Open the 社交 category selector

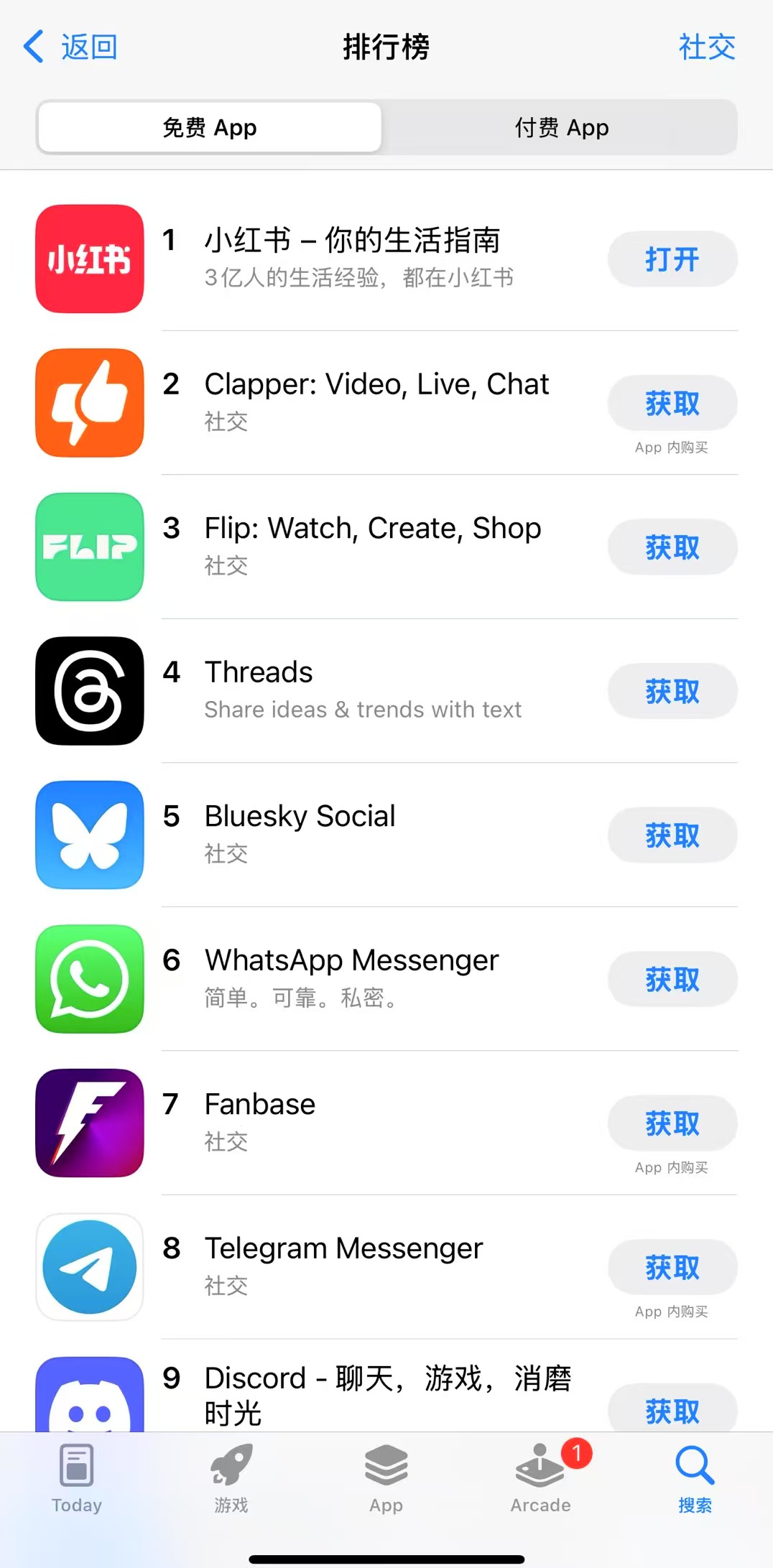(706, 47)
